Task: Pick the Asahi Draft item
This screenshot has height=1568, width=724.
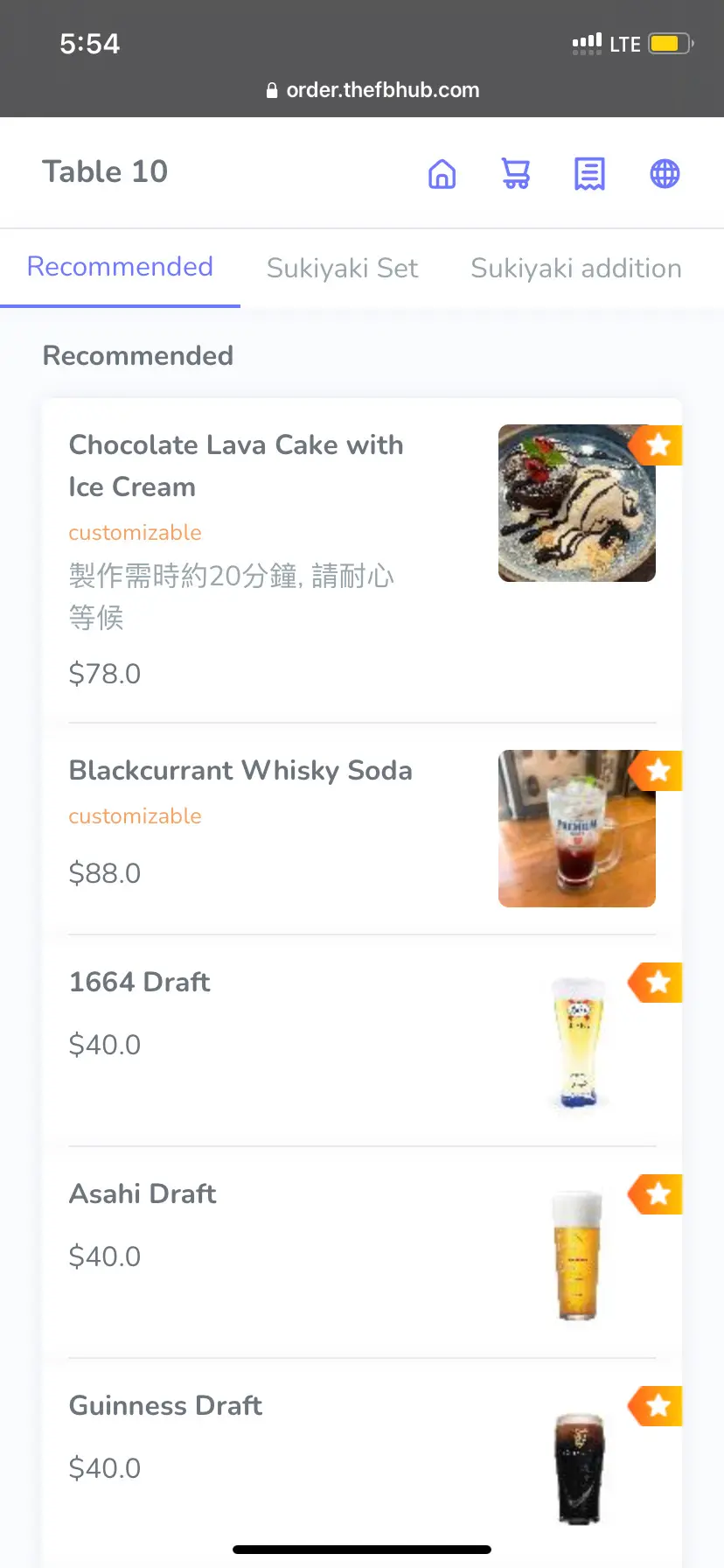Action: click(143, 1194)
